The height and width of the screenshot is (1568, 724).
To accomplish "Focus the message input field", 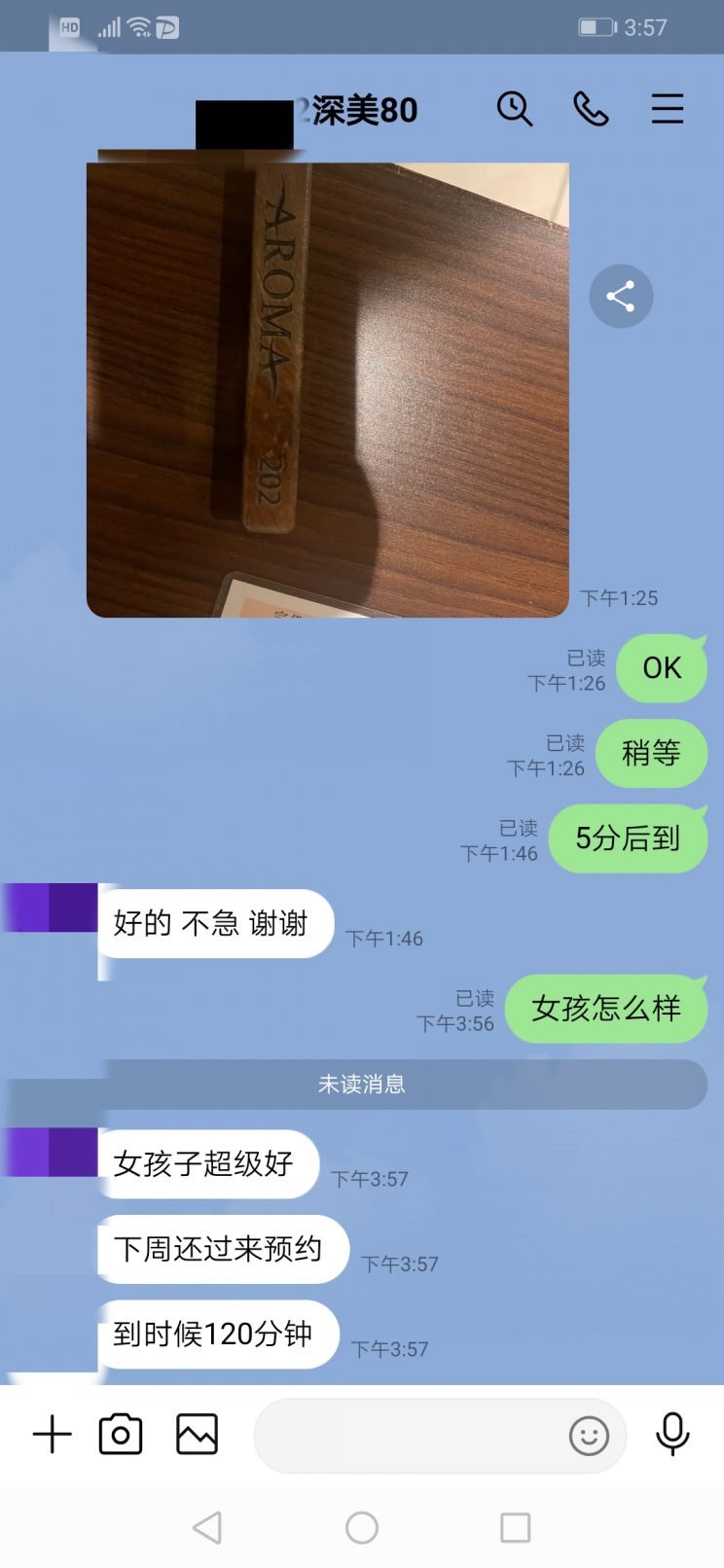I will (x=409, y=1435).
